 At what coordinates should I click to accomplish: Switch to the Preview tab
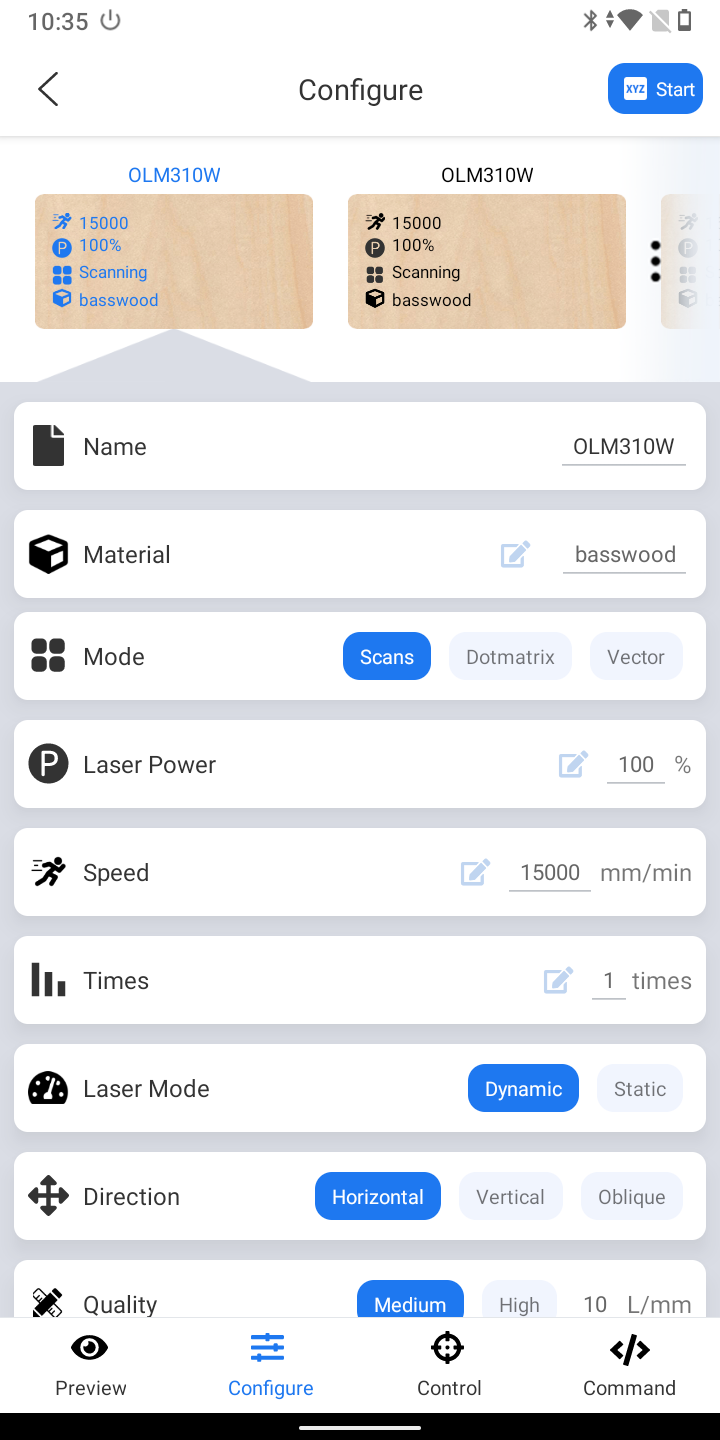(91, 1365)
